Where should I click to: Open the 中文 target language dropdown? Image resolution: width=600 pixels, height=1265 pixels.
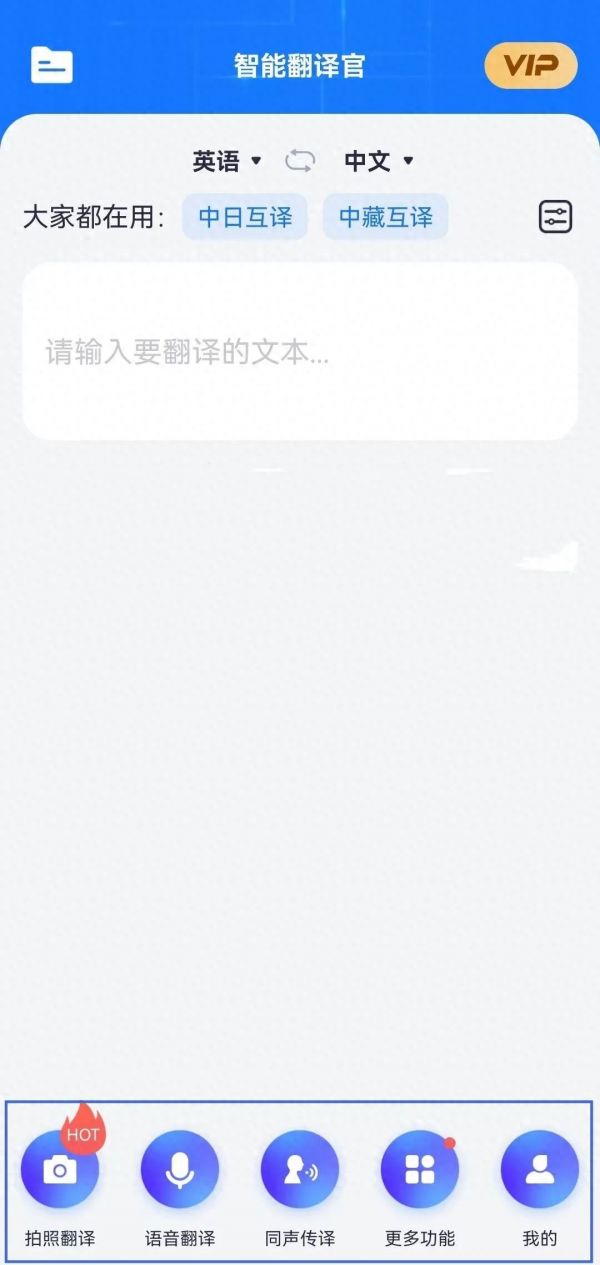[x=379, y=161]
